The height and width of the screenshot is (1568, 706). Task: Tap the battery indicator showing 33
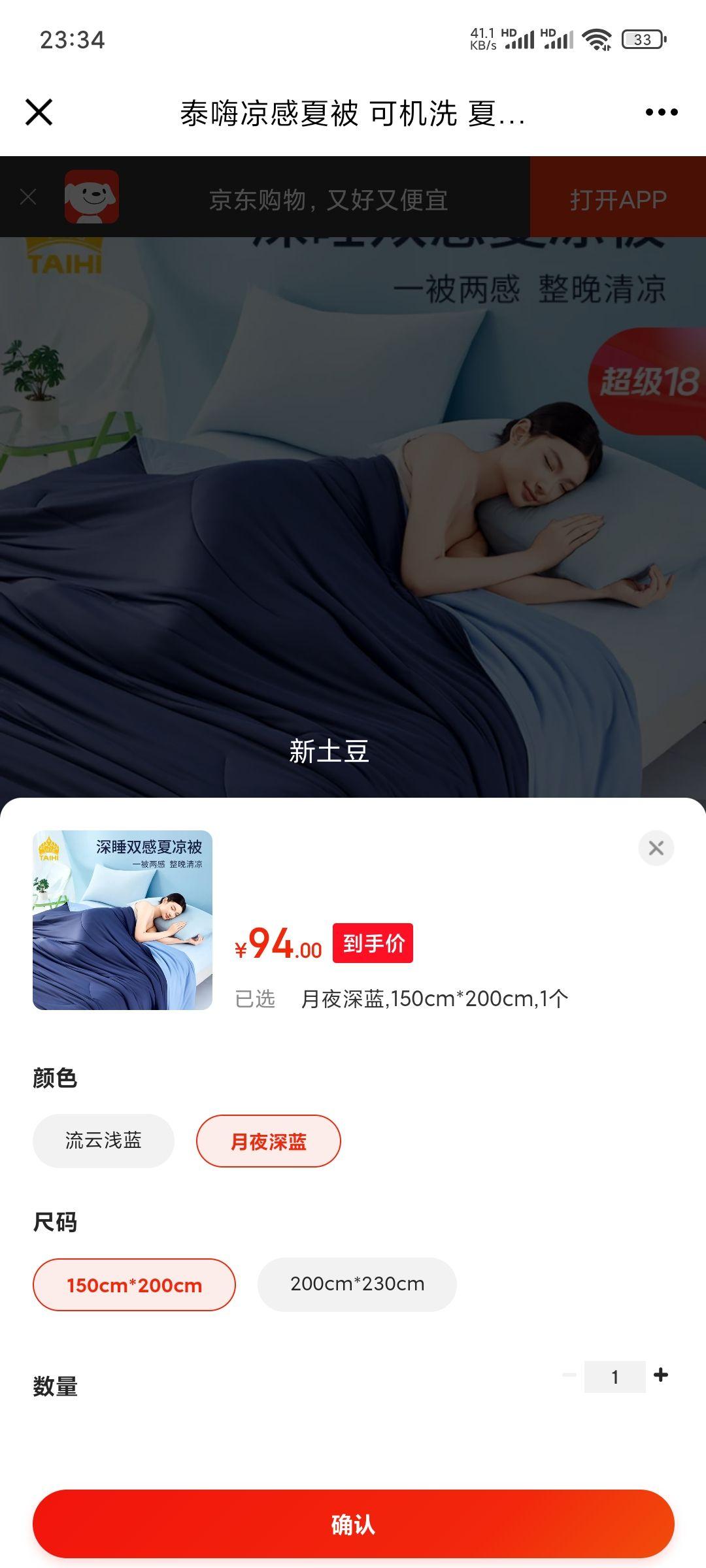point(639,38)
